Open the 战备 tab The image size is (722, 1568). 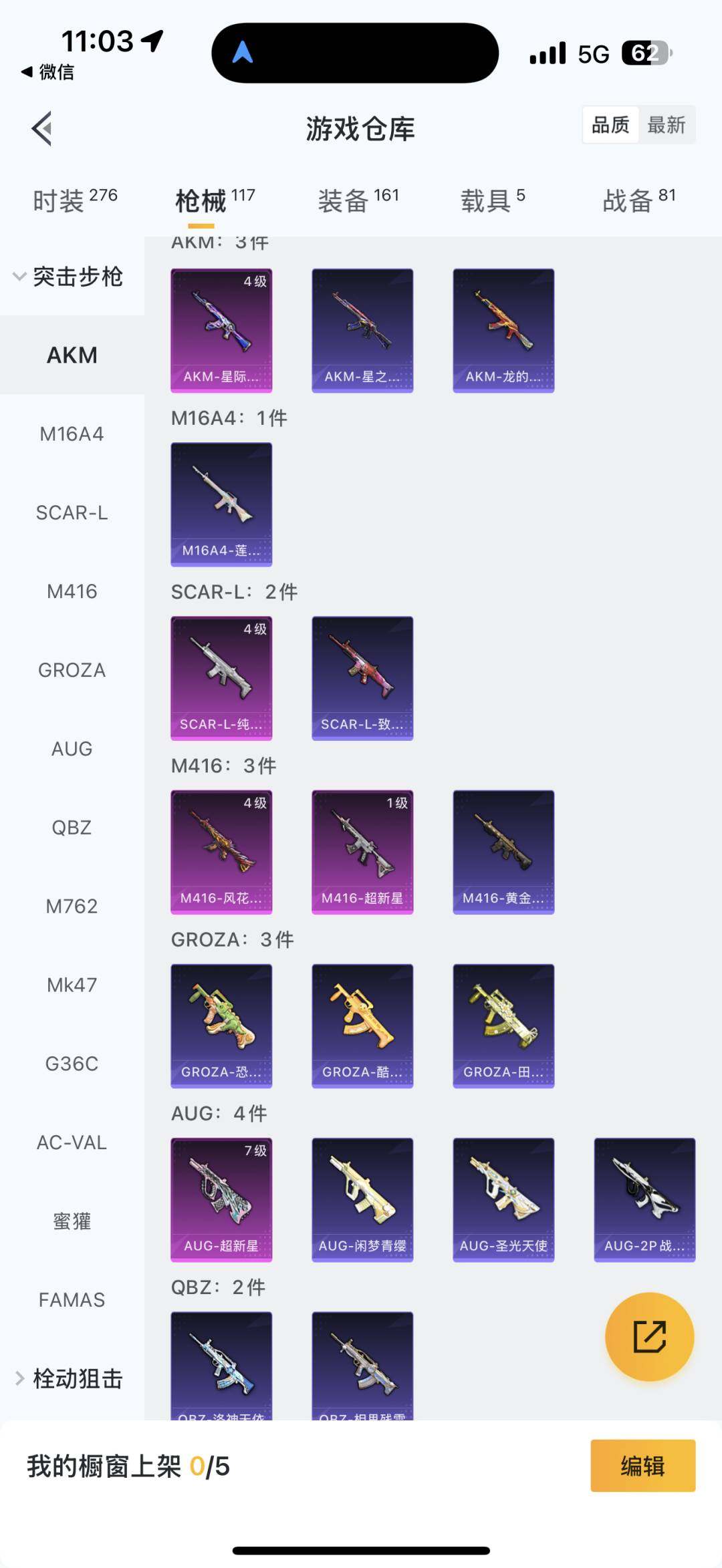tap(638, 200)
